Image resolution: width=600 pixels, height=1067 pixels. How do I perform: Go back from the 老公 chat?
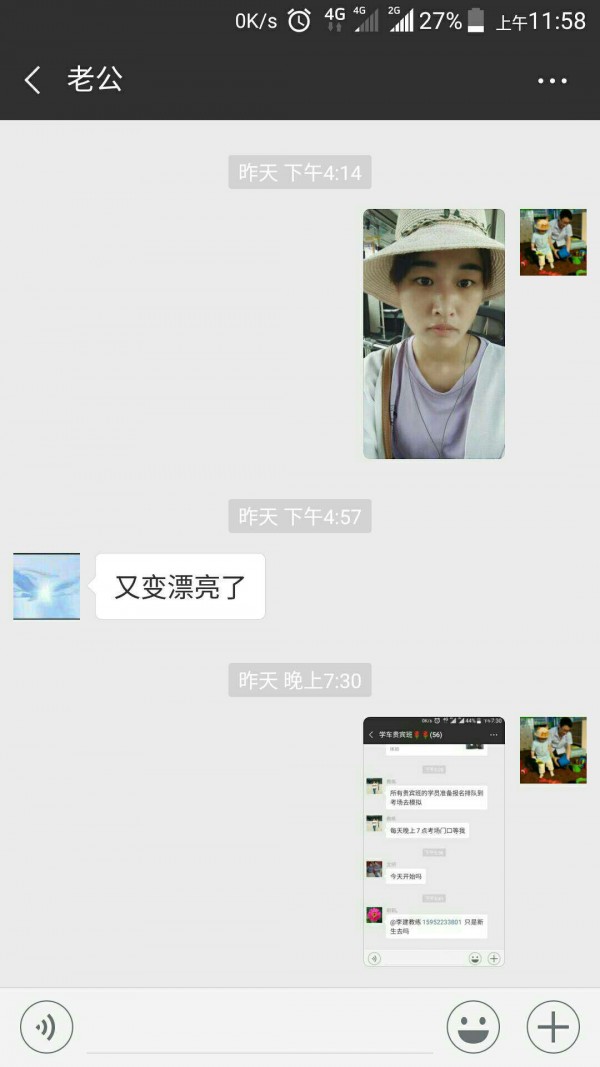coord(33,80)
